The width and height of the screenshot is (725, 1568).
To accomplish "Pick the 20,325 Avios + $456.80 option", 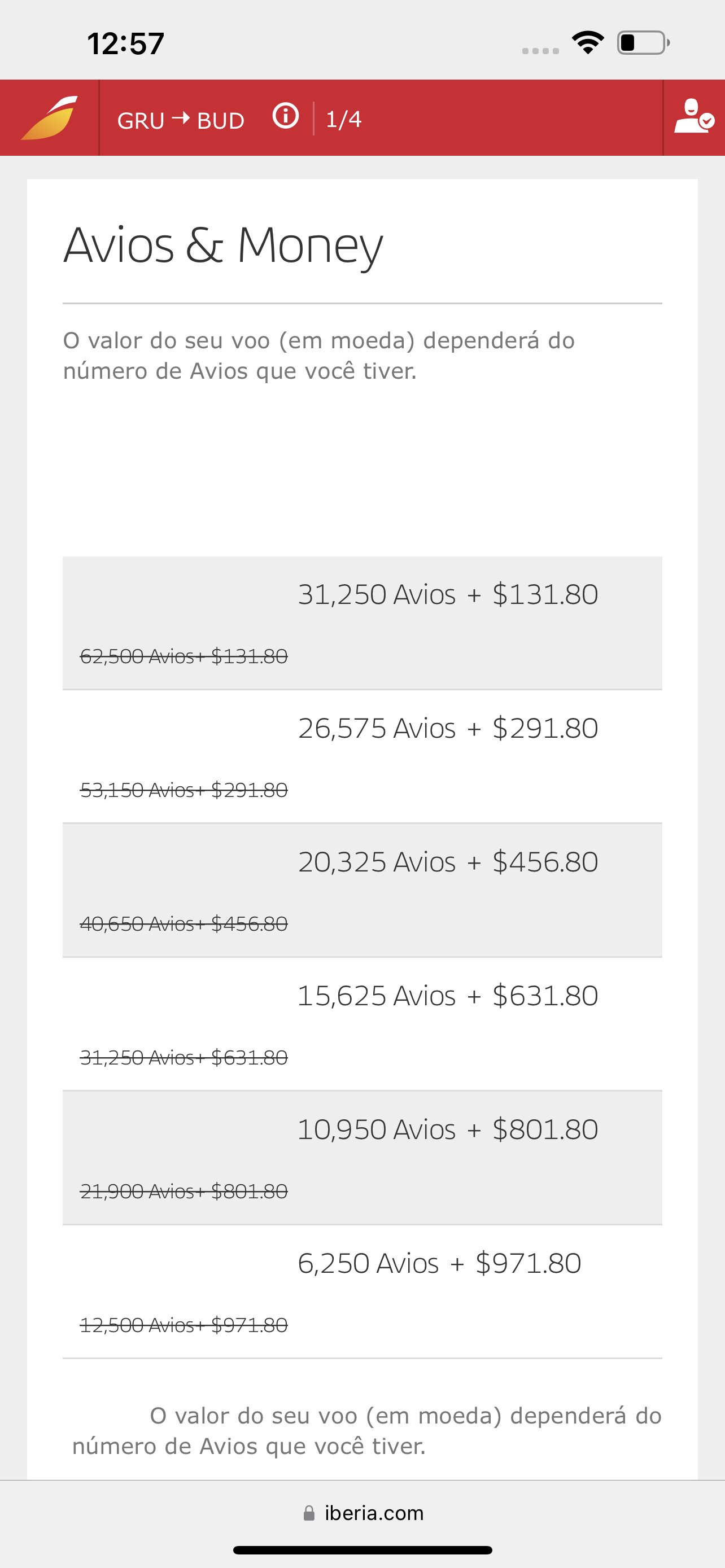I will click(x=362, y=891).
